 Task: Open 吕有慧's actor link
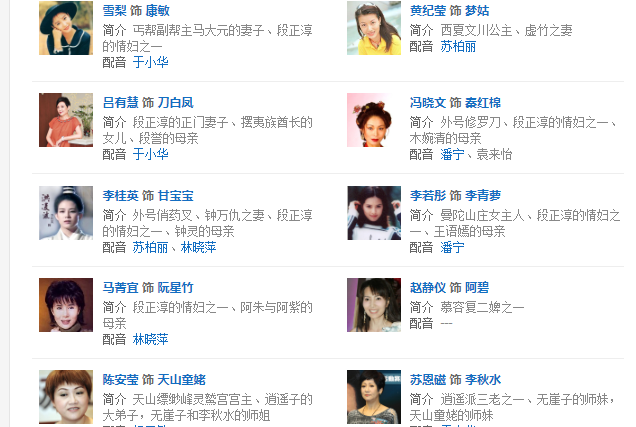pyautogui.click(x=120, y=102)
